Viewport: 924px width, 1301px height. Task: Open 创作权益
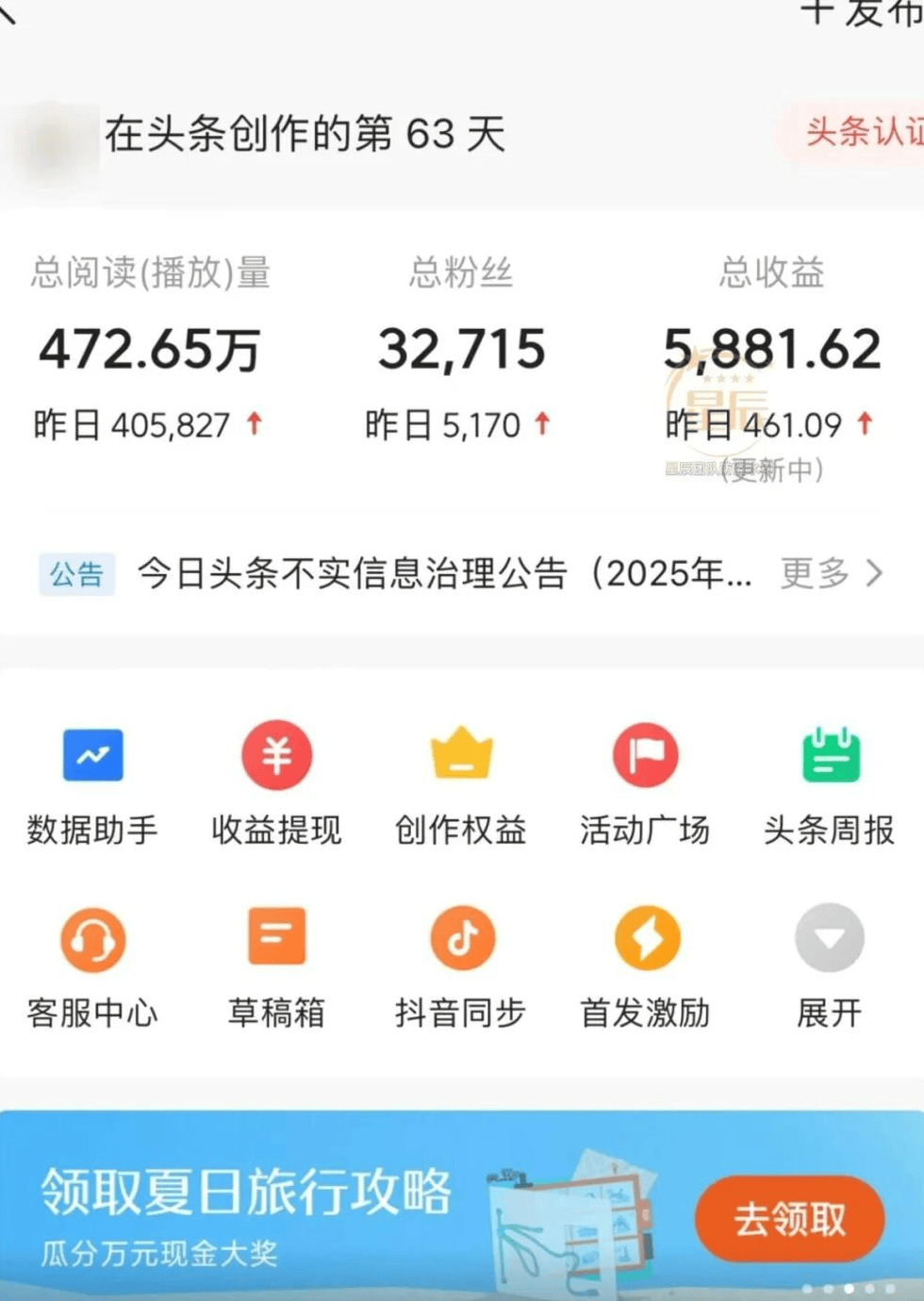click(x=461, y=782)
